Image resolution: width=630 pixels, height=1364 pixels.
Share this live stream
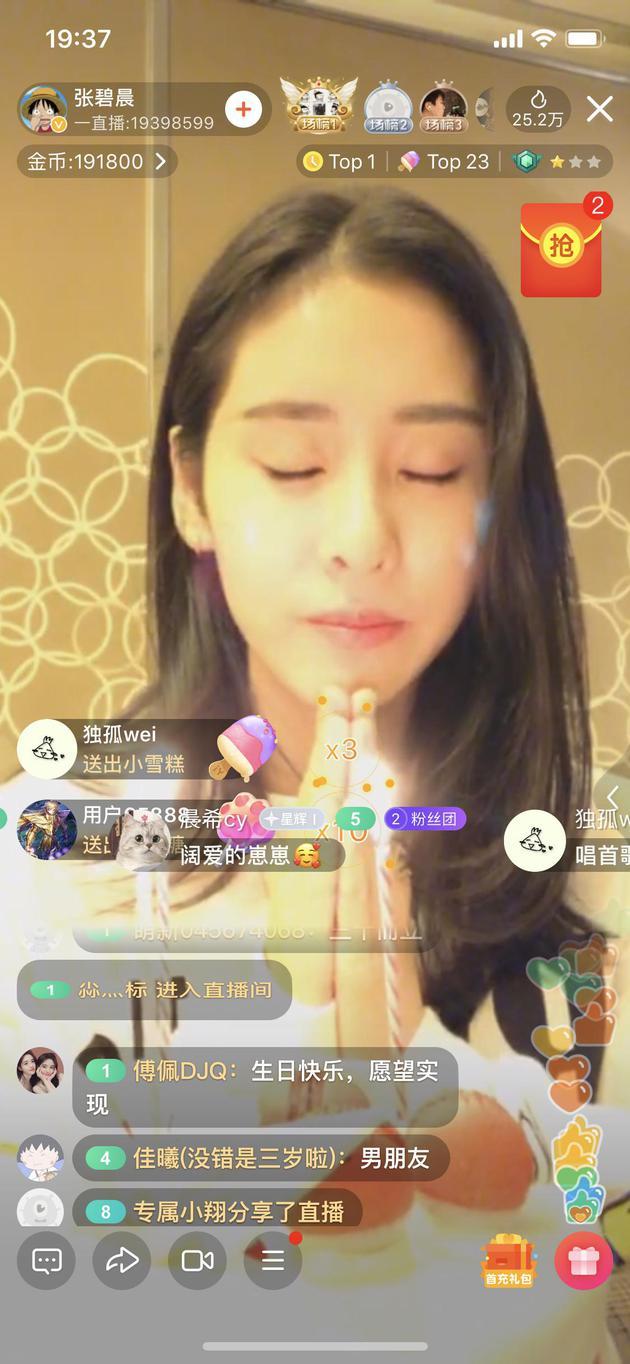pos(122,1259)
